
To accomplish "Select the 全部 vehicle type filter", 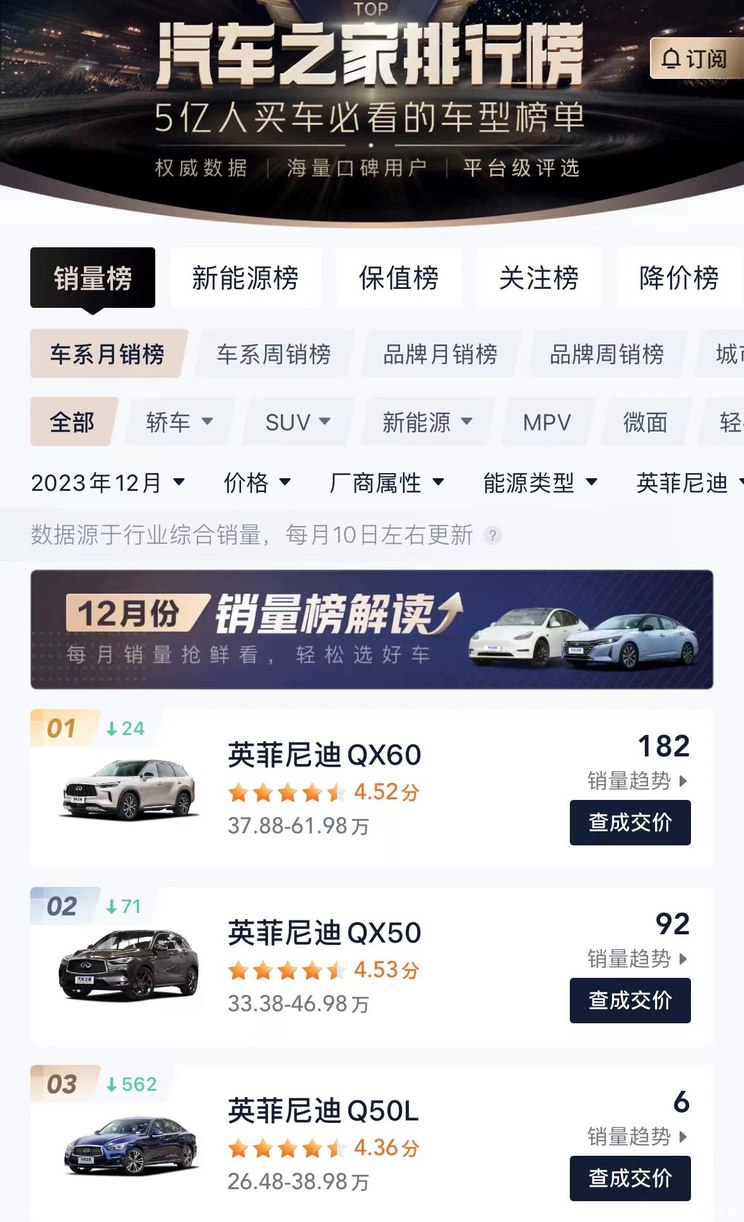I will (x=72, y=422).
